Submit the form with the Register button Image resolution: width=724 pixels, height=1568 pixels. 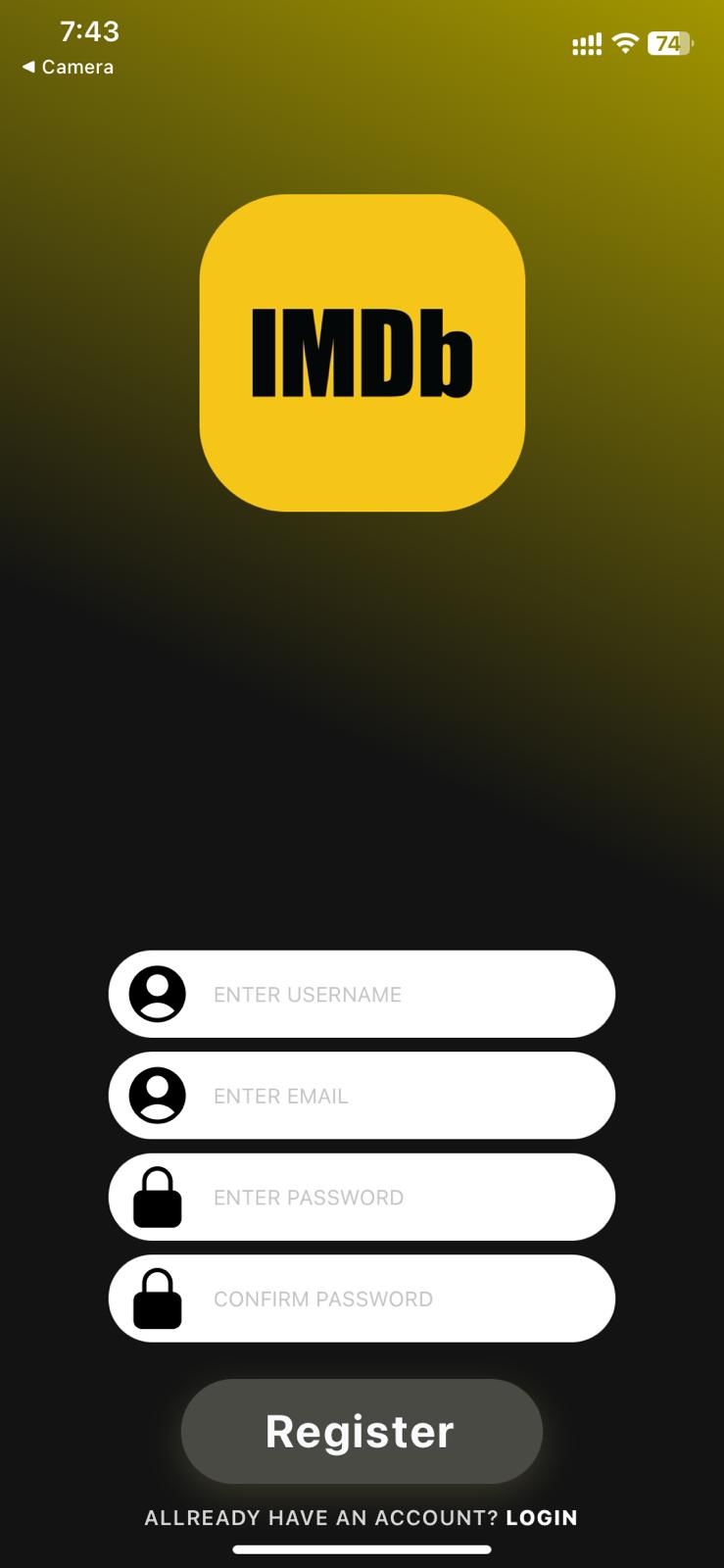coord(362,1431)
